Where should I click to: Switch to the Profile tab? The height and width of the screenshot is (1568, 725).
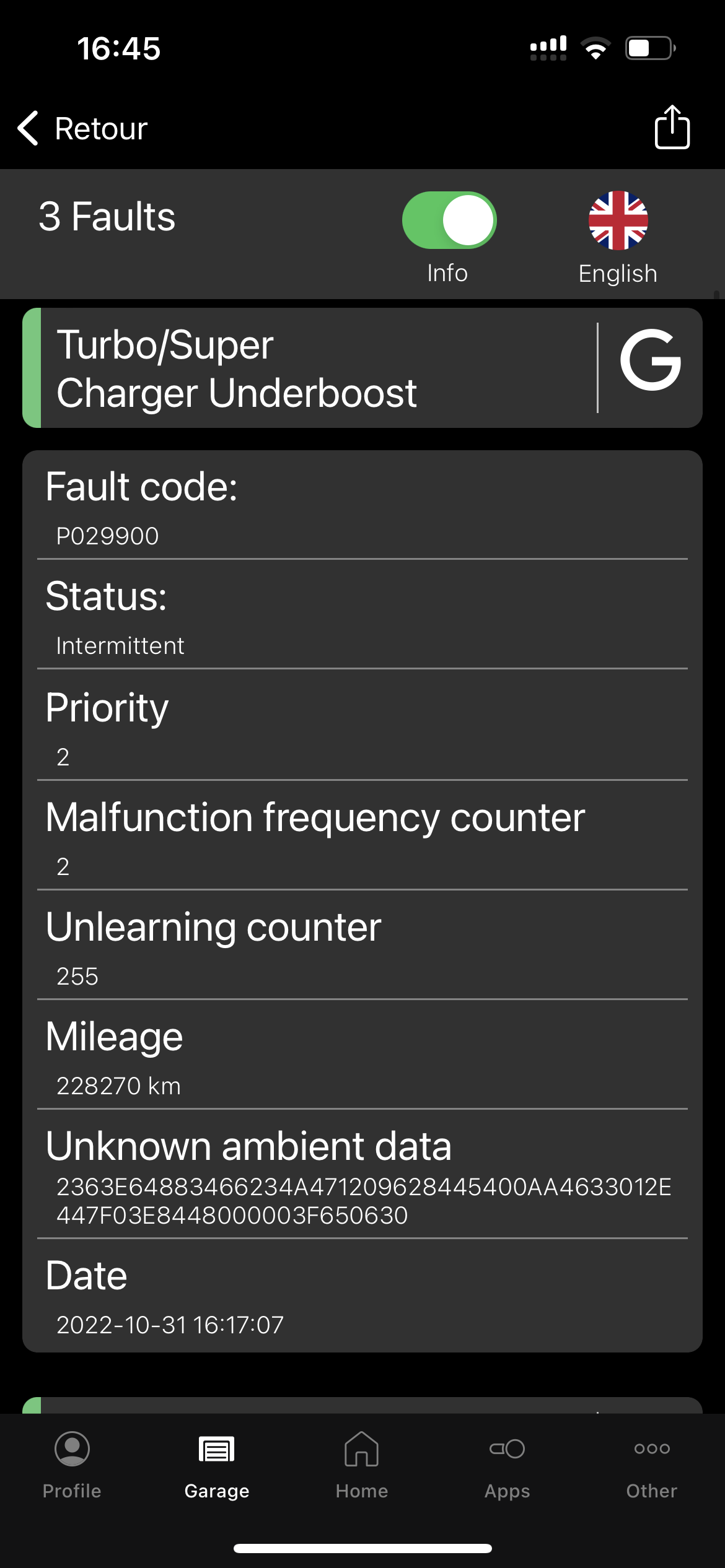pyautogui.click(x=72, y=1465)
